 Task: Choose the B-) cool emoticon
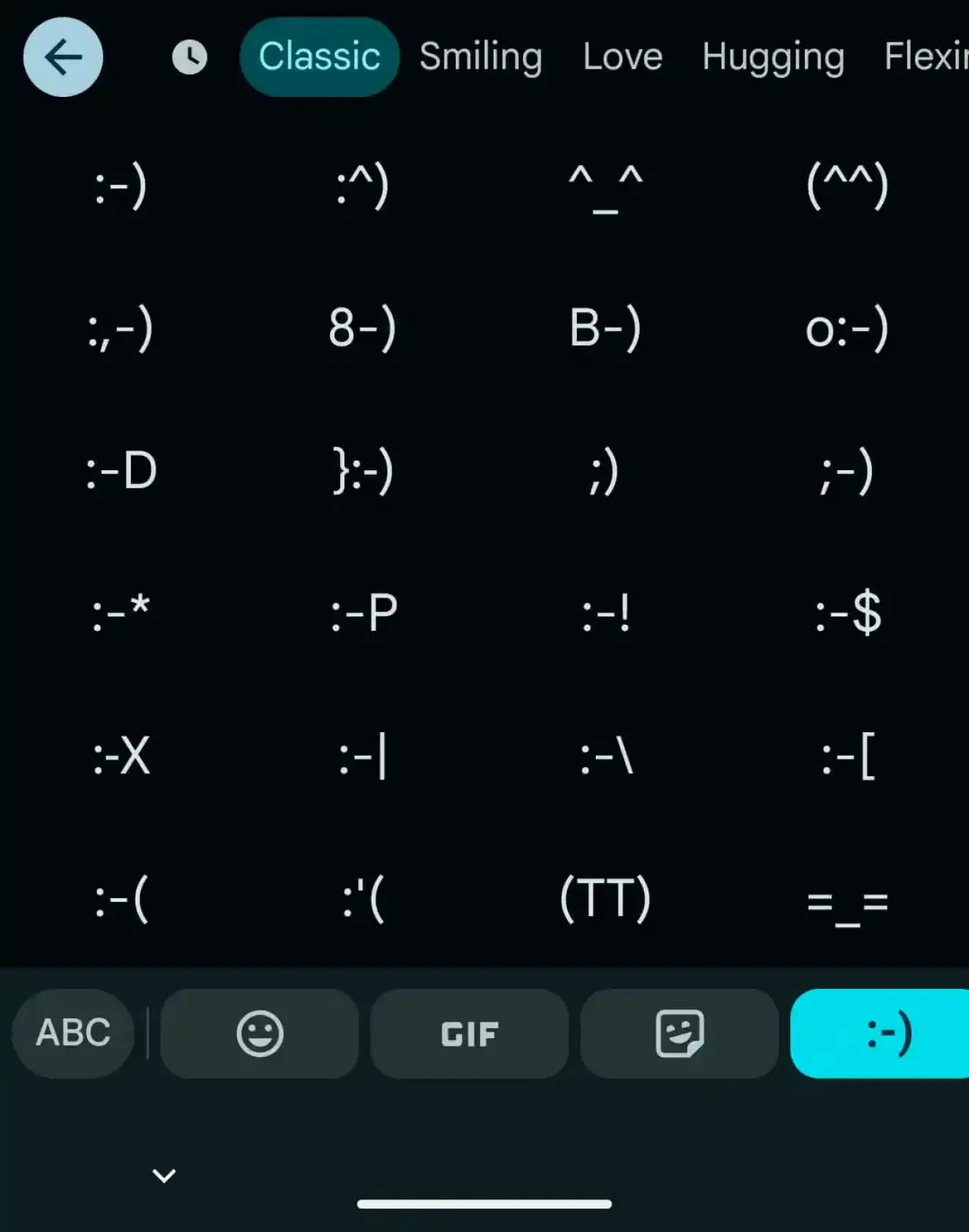point(606,329)
